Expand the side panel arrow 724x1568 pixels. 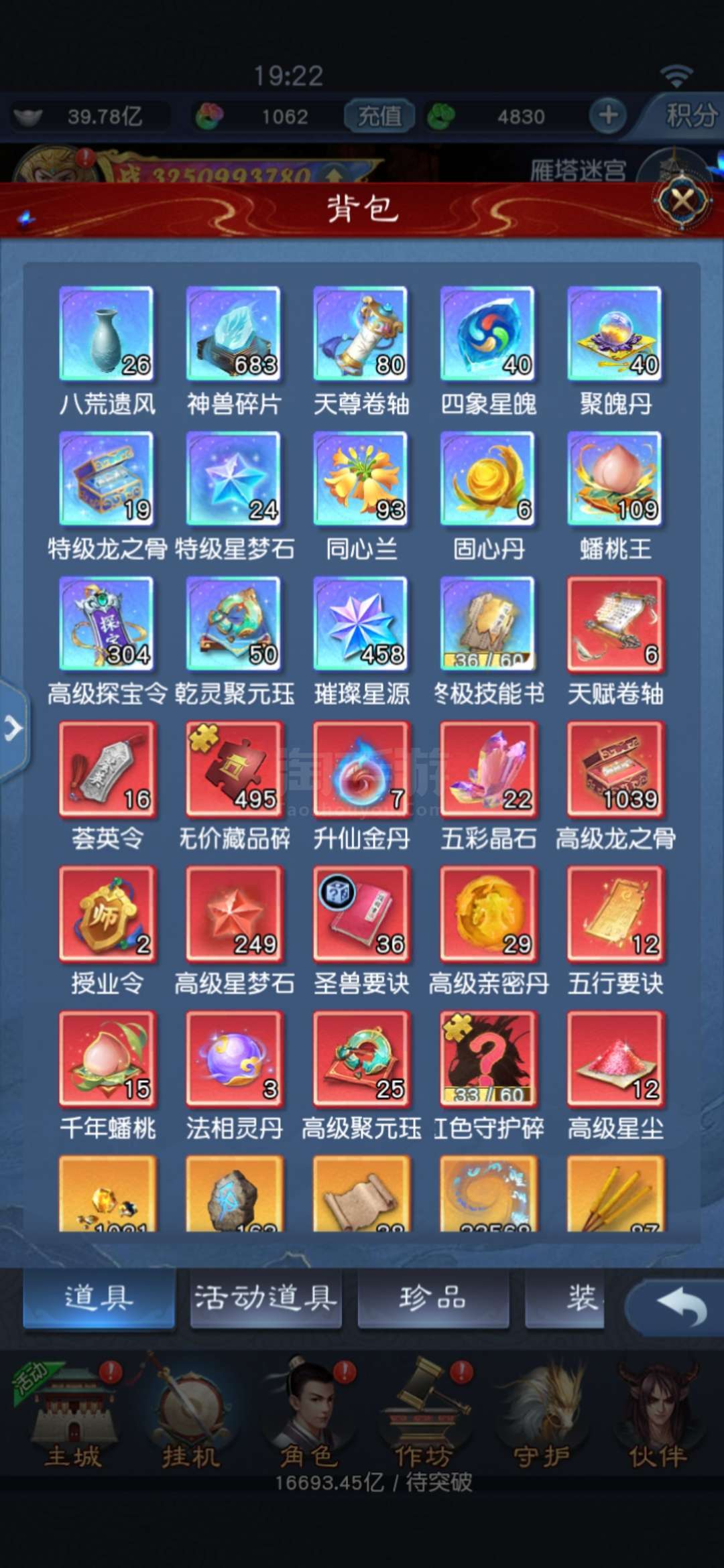tap(13, 728)
